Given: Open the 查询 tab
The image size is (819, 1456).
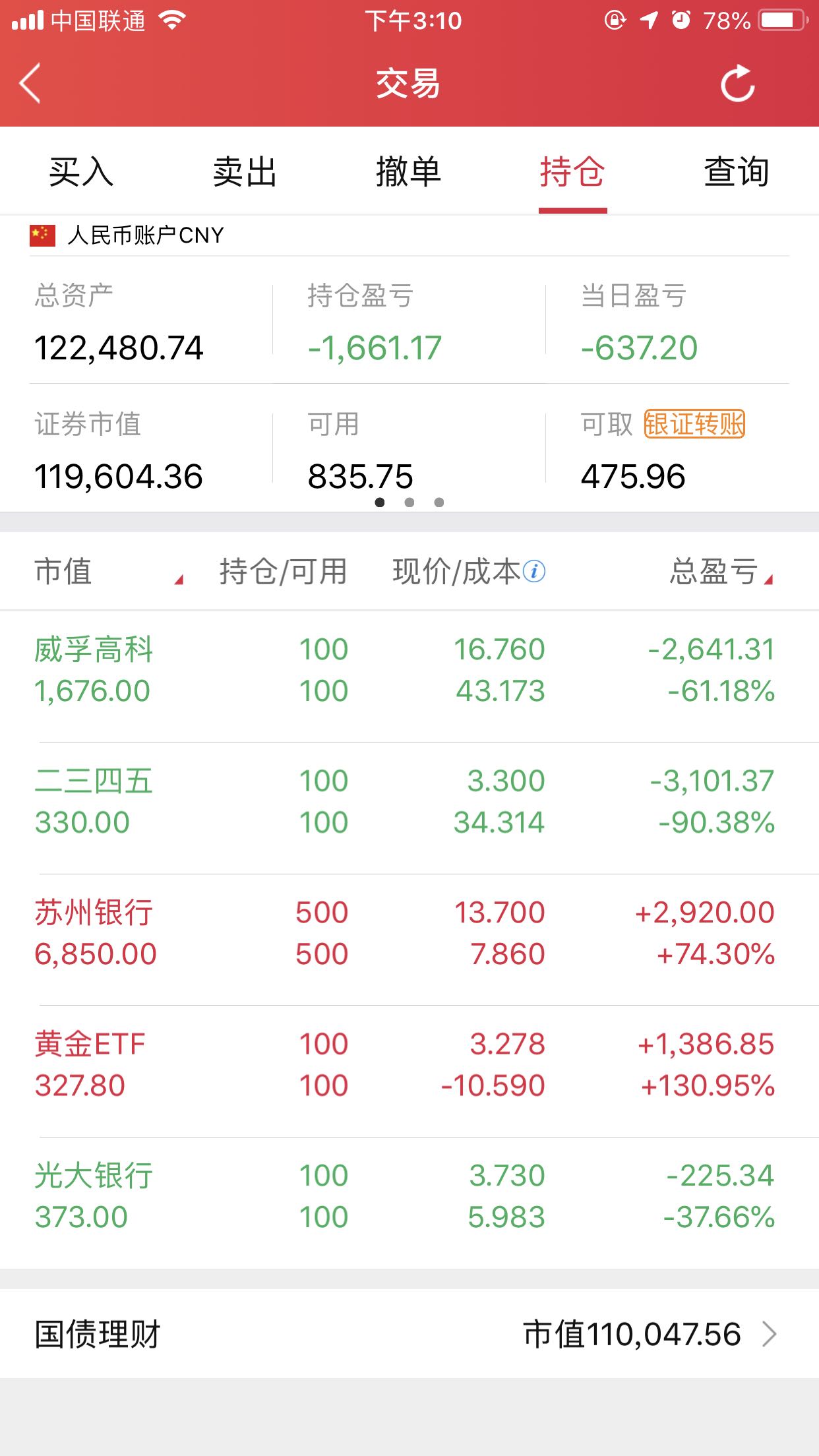Looking at the screenshot, I should click(737, 172).
